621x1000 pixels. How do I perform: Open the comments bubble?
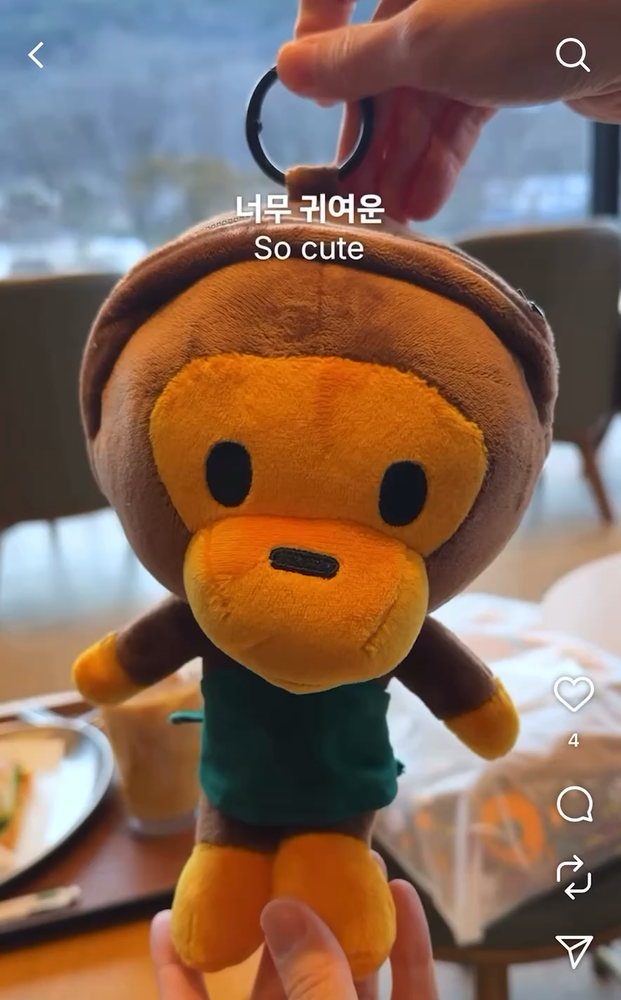click(574, 804)
